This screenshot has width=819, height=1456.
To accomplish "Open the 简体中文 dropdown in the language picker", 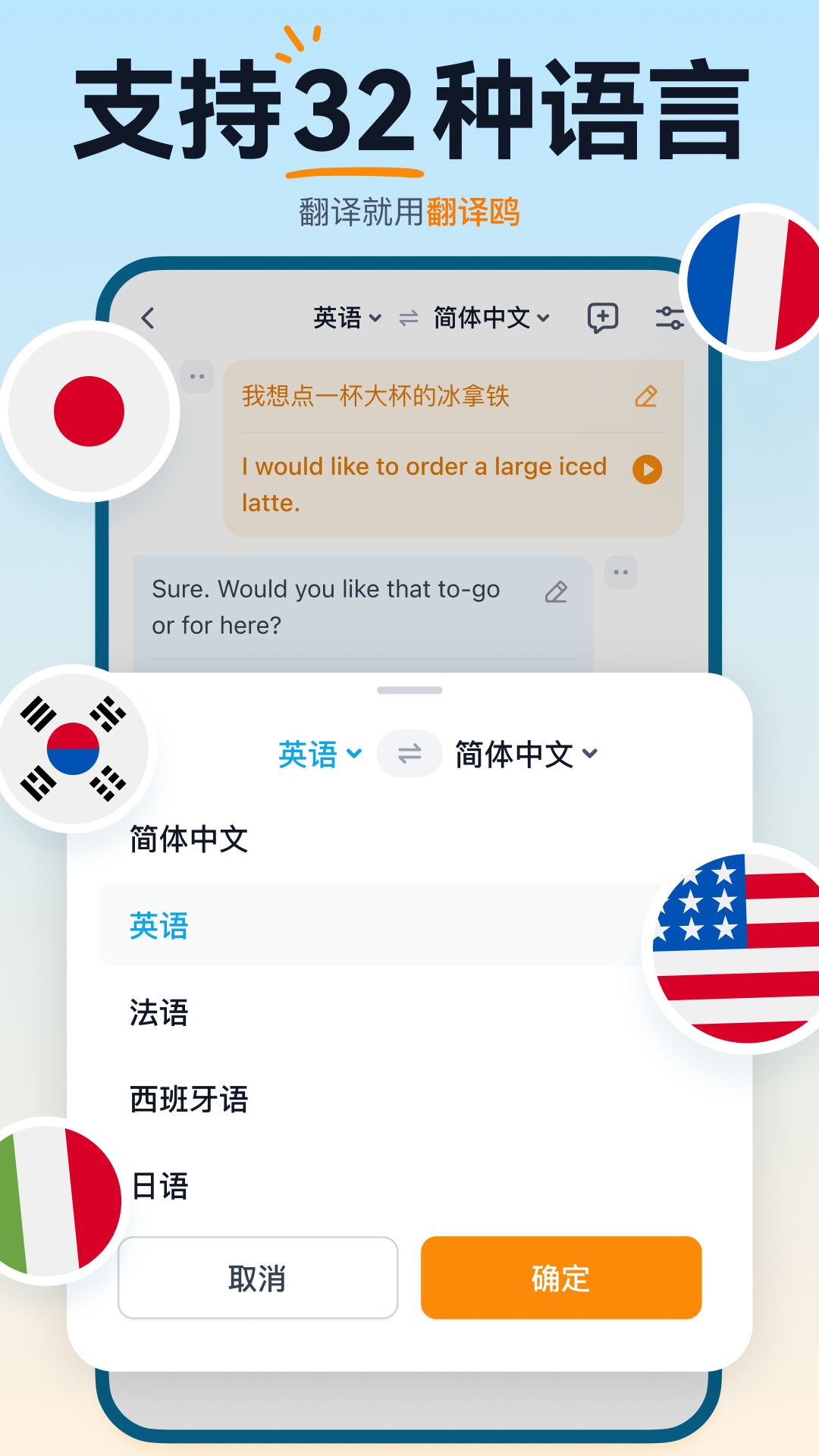I will tap(524, 753).
